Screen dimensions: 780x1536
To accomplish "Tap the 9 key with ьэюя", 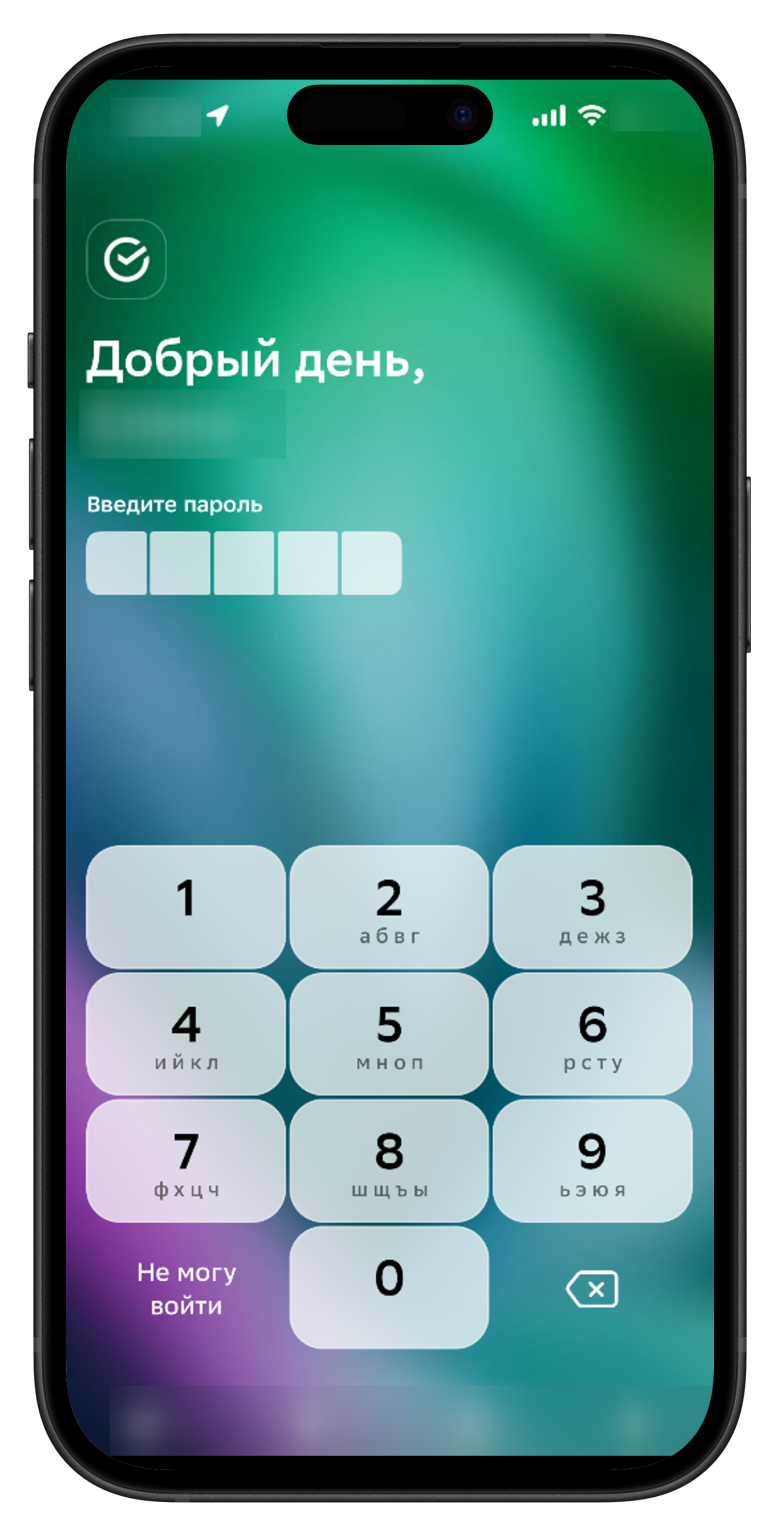I will pos(592,1160).
